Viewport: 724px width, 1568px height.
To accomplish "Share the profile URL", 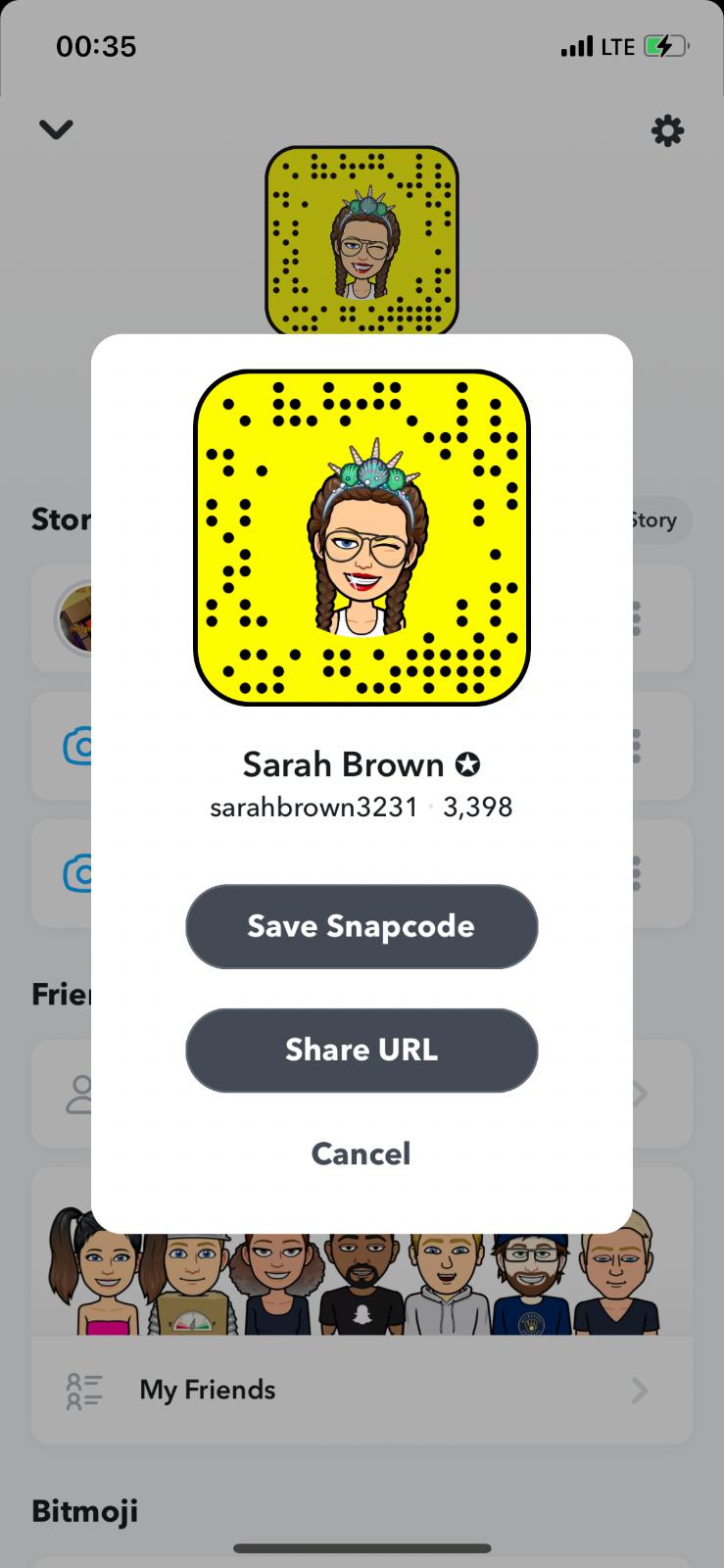I will [362, 1050].
